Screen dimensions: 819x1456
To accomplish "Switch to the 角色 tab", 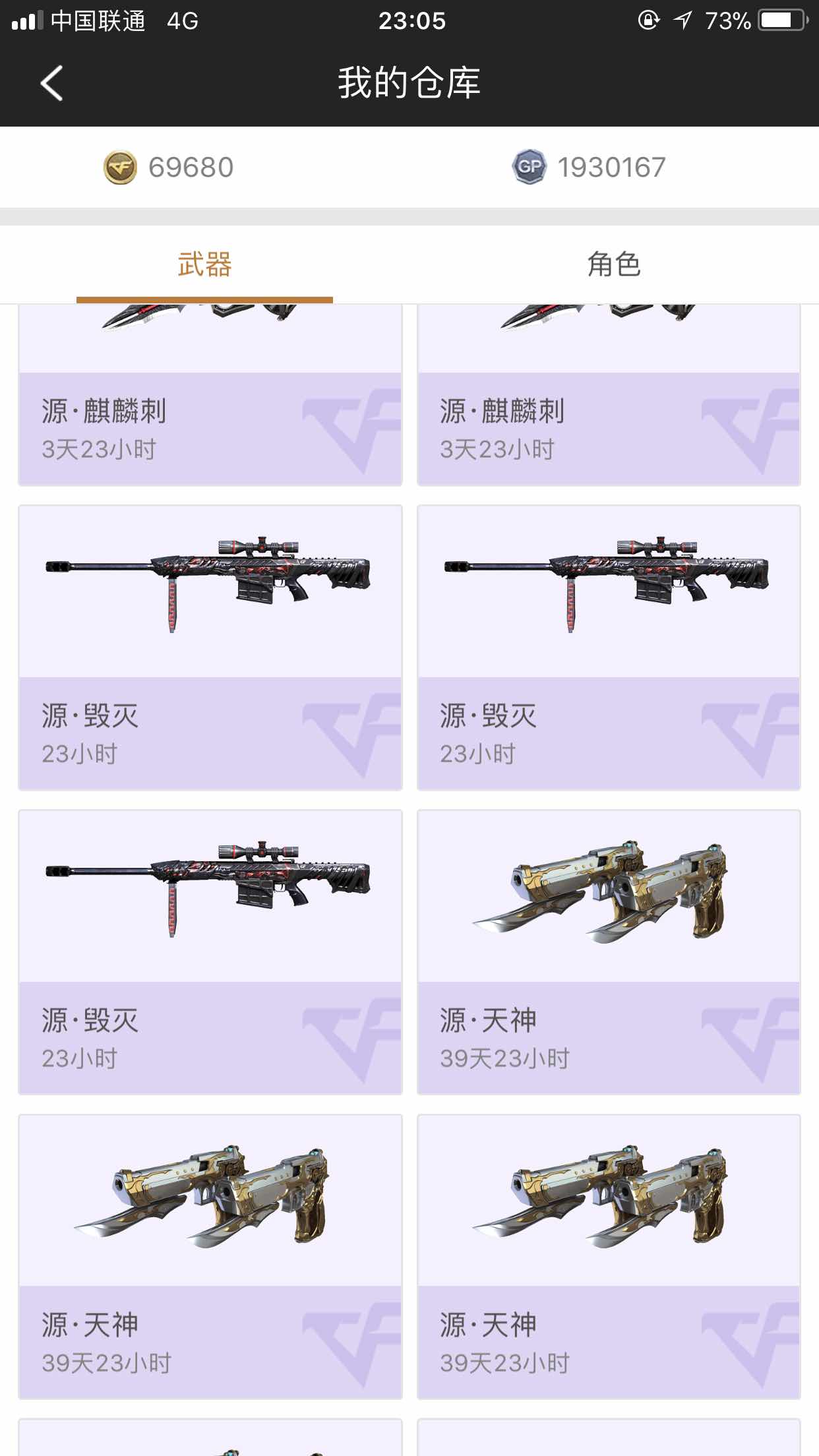I will 614,264.
